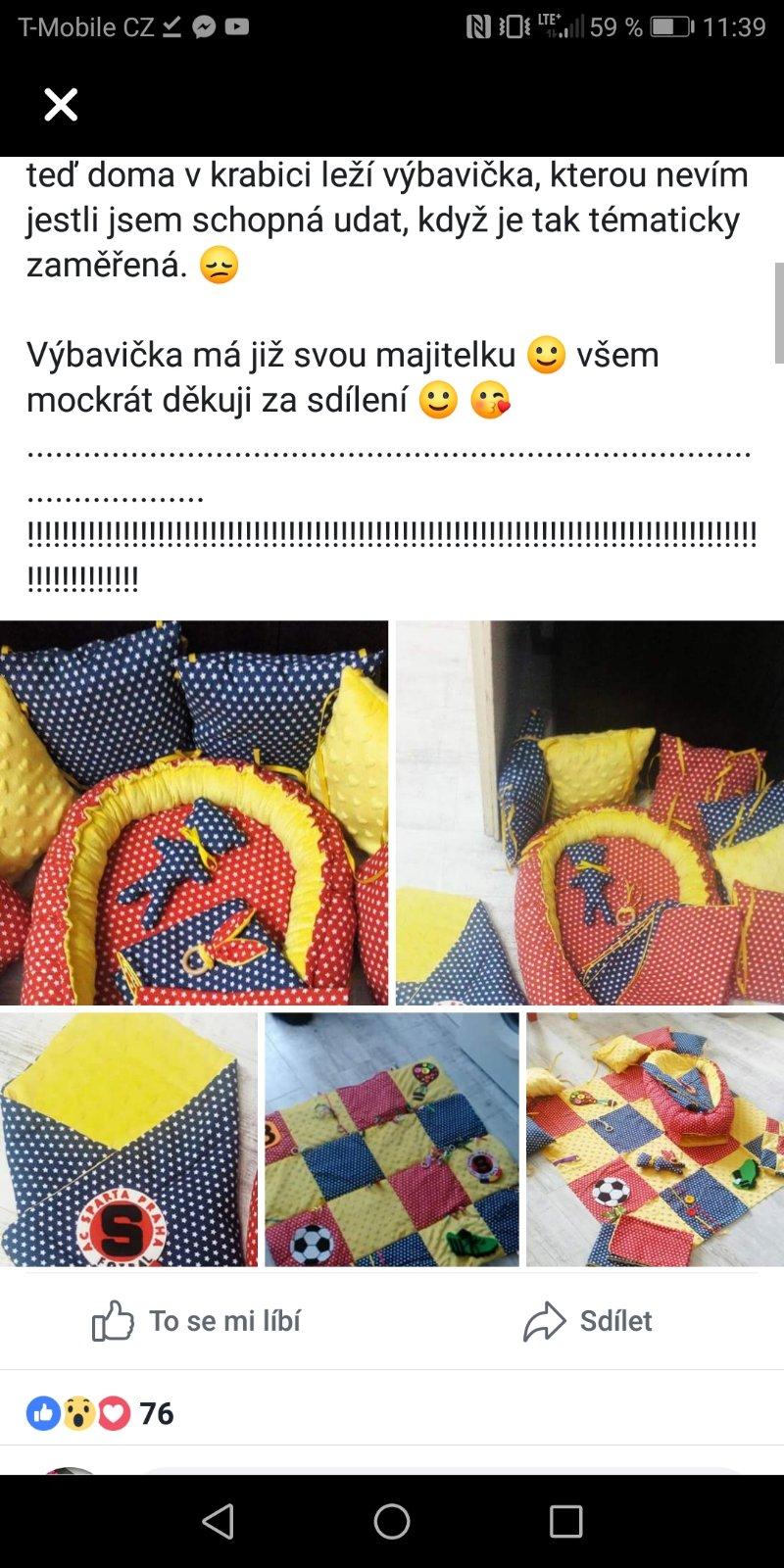Go back using system navigation
Viewport: 784px width, 1568px height.
[x=218, y=1521]
